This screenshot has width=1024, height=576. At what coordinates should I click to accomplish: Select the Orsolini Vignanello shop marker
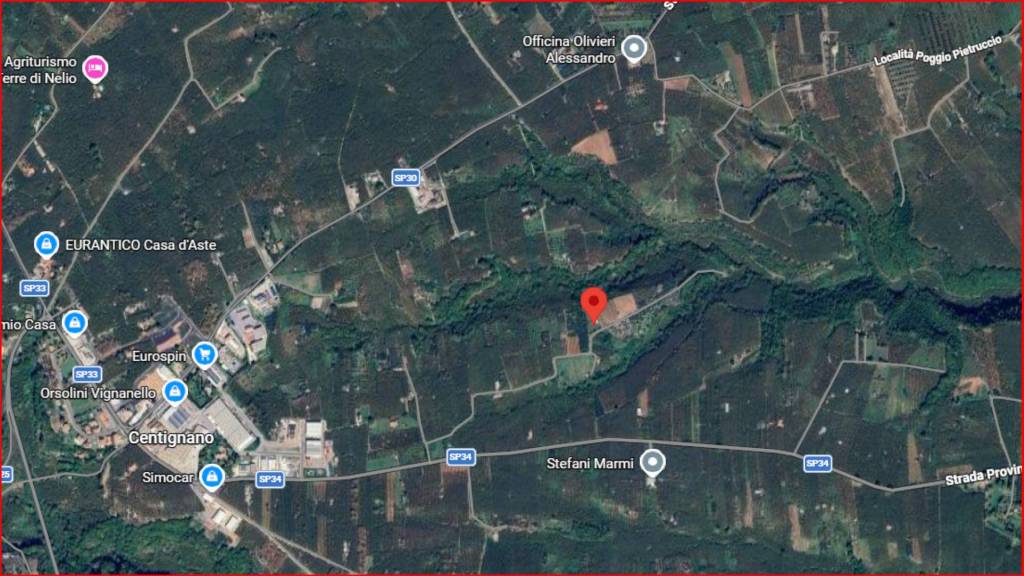point(175,391)
